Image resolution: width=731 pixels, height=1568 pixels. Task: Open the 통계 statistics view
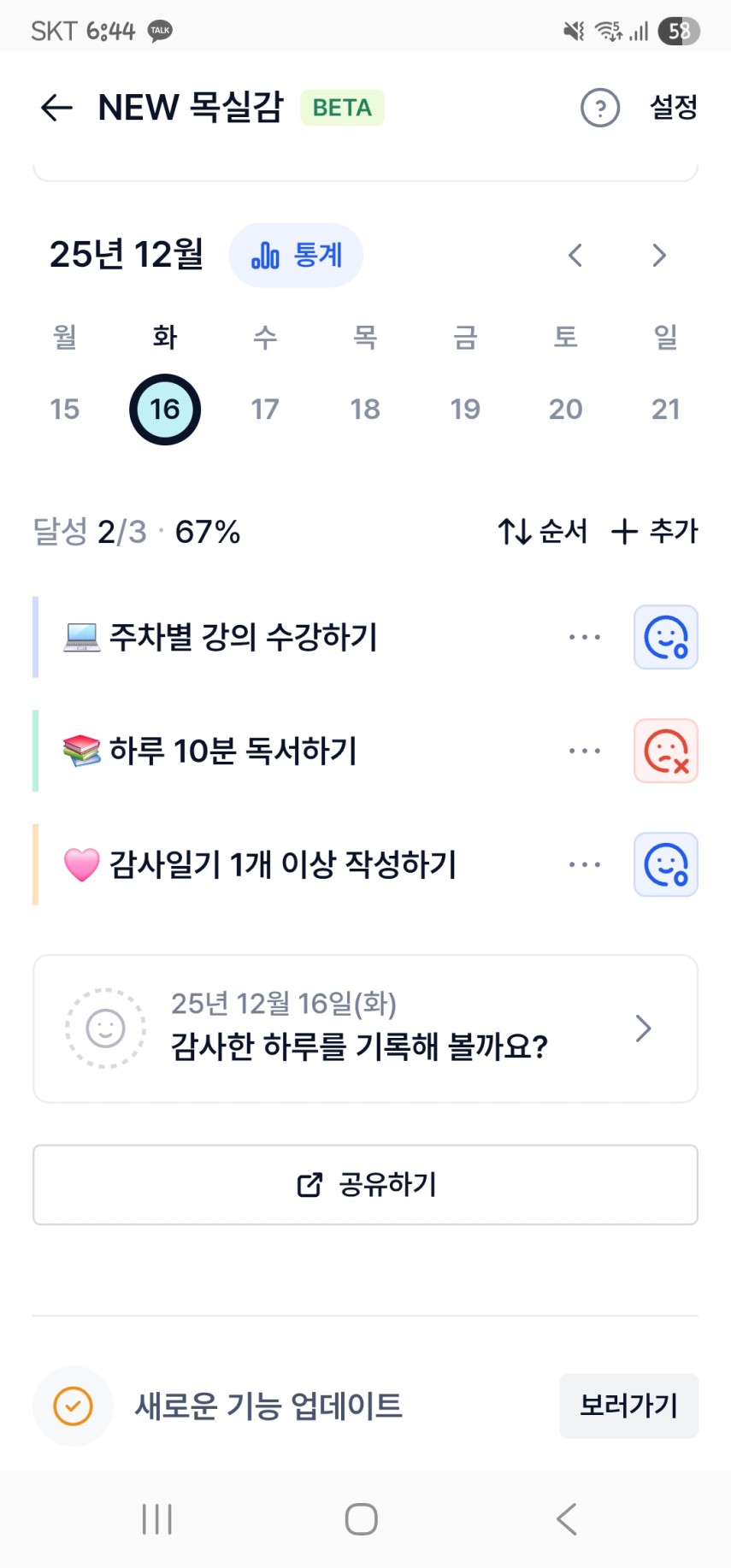click(x=296, y=255)
